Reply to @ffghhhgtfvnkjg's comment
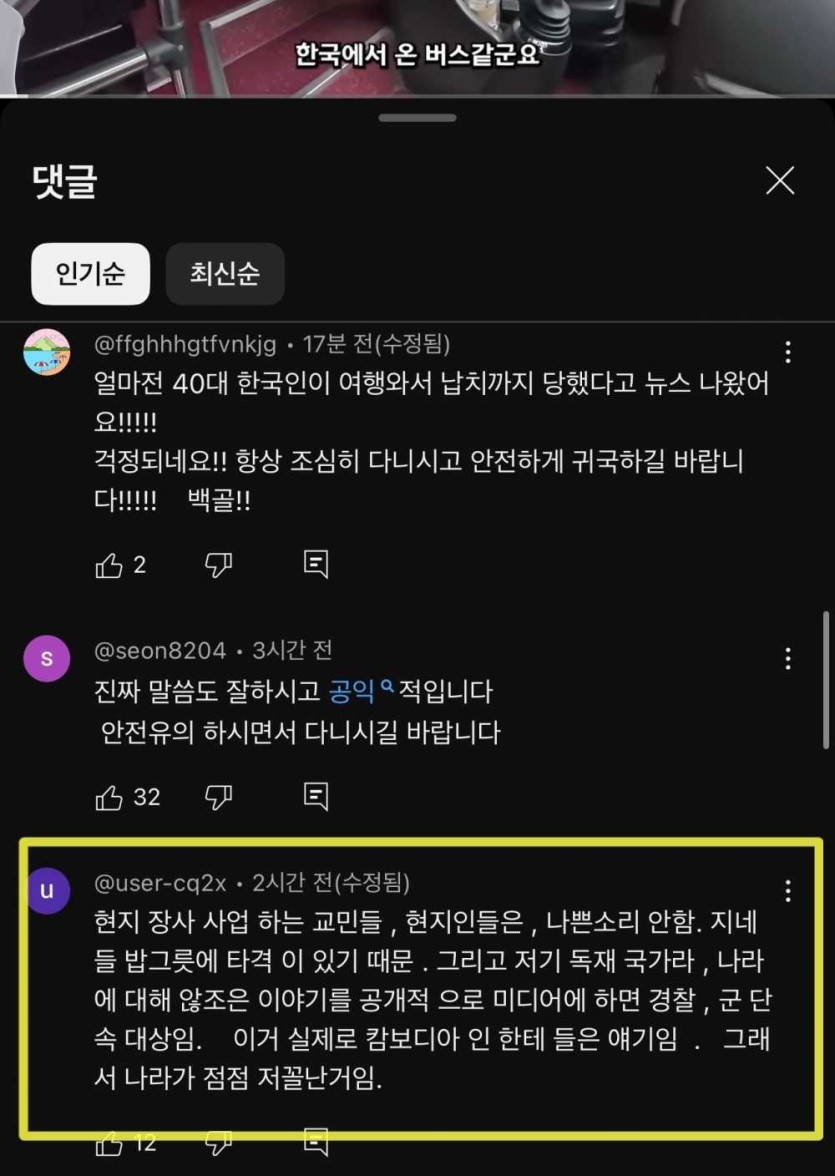The image size is (835, 1176). pyautogui.click(x=315, y=565)
